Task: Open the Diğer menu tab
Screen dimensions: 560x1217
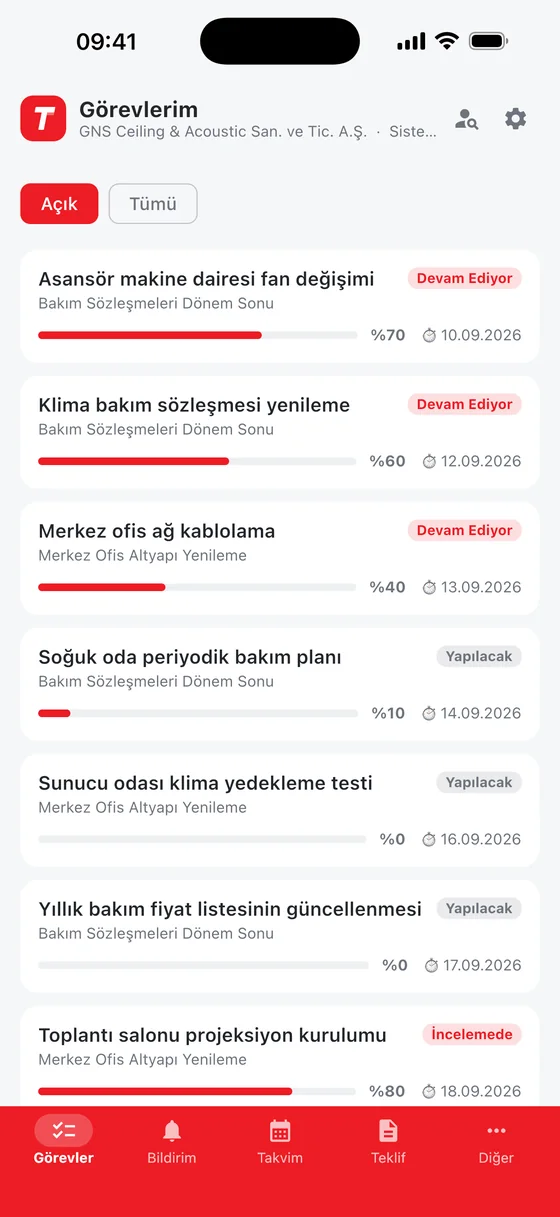Action: [x=496, y=1141]
